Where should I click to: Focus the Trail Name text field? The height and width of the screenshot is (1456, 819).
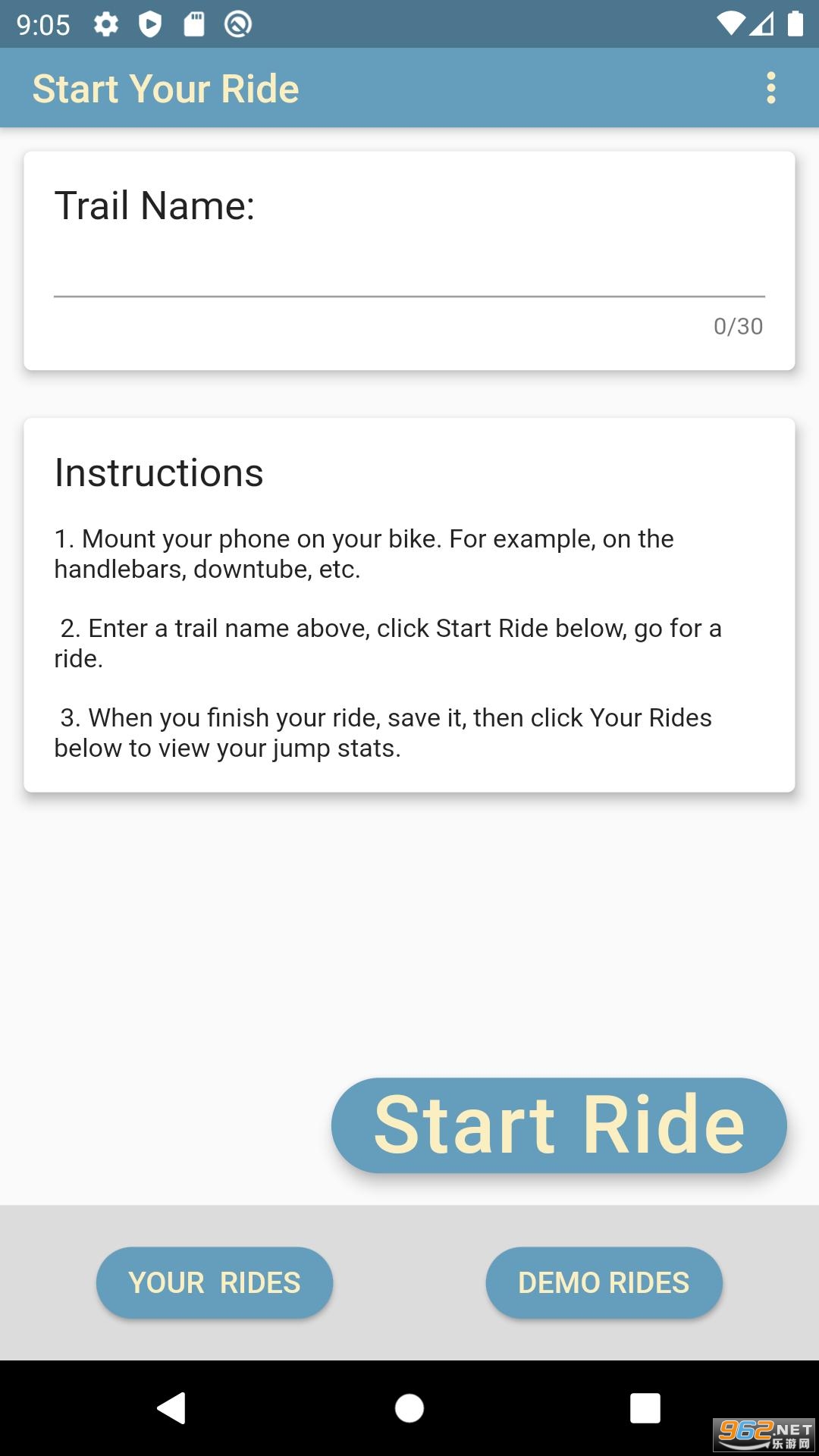(409, 271)
